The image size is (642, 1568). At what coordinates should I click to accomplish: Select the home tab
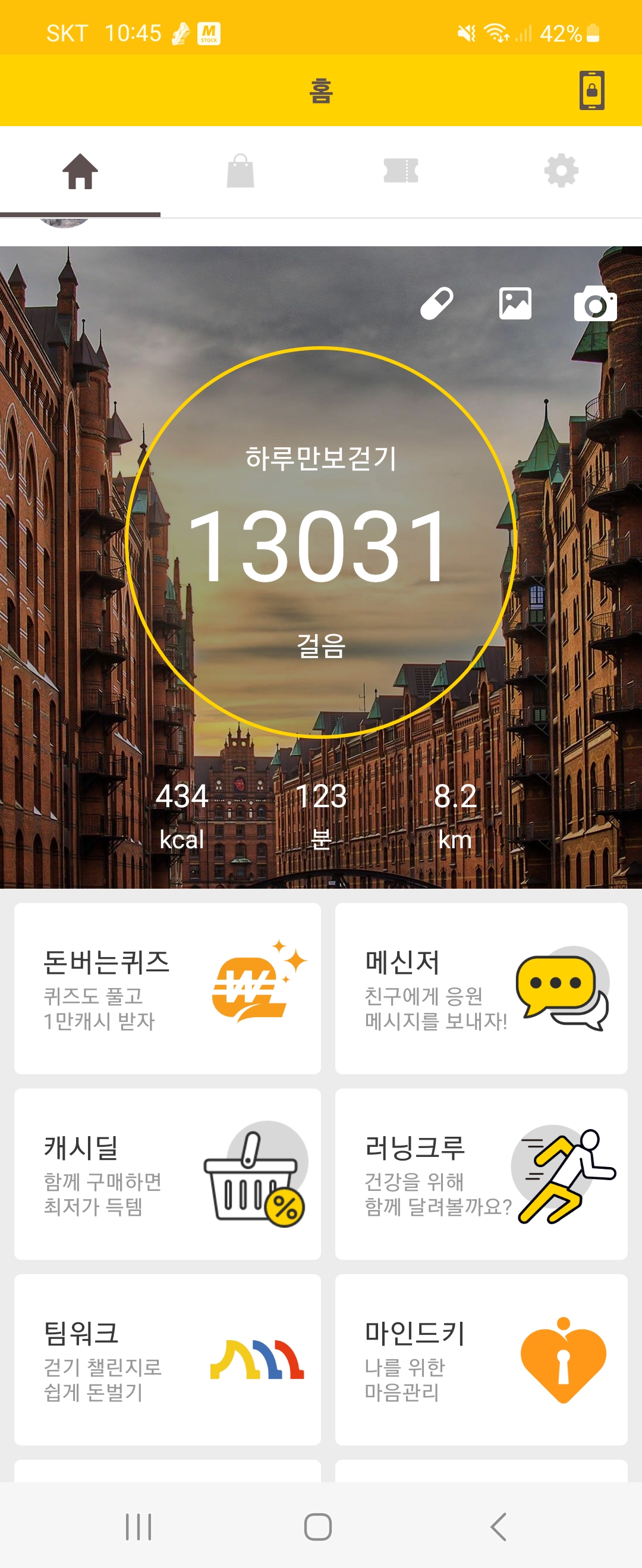coord(80,171)
